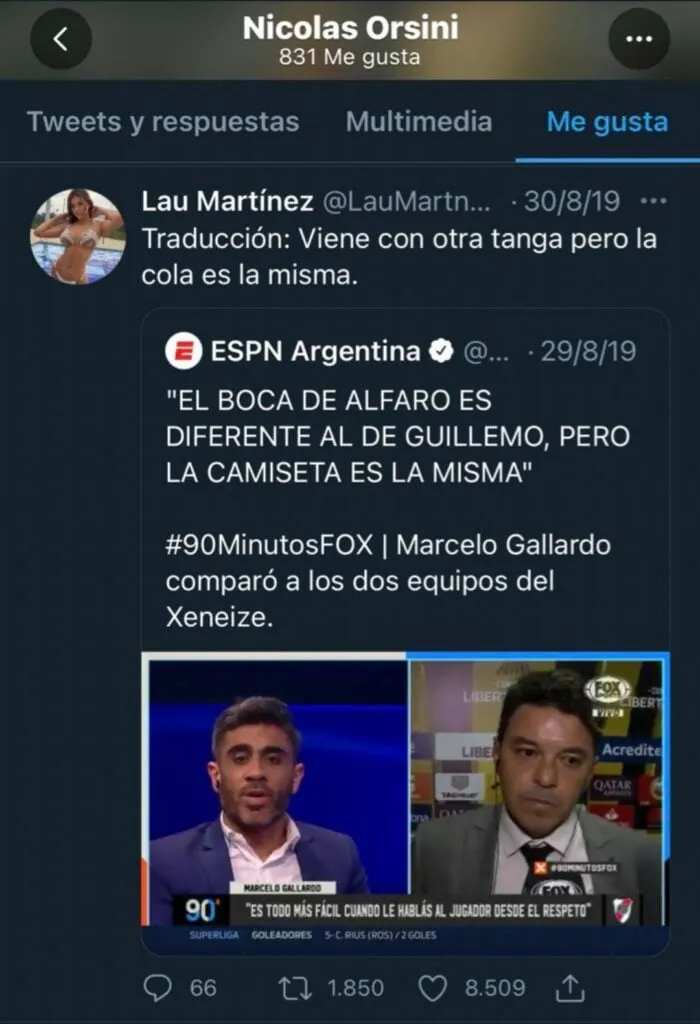This screenshot has width=700, height=1024.
Task: Retweet Lau Martínez's tweet
Action: [296, 988]
